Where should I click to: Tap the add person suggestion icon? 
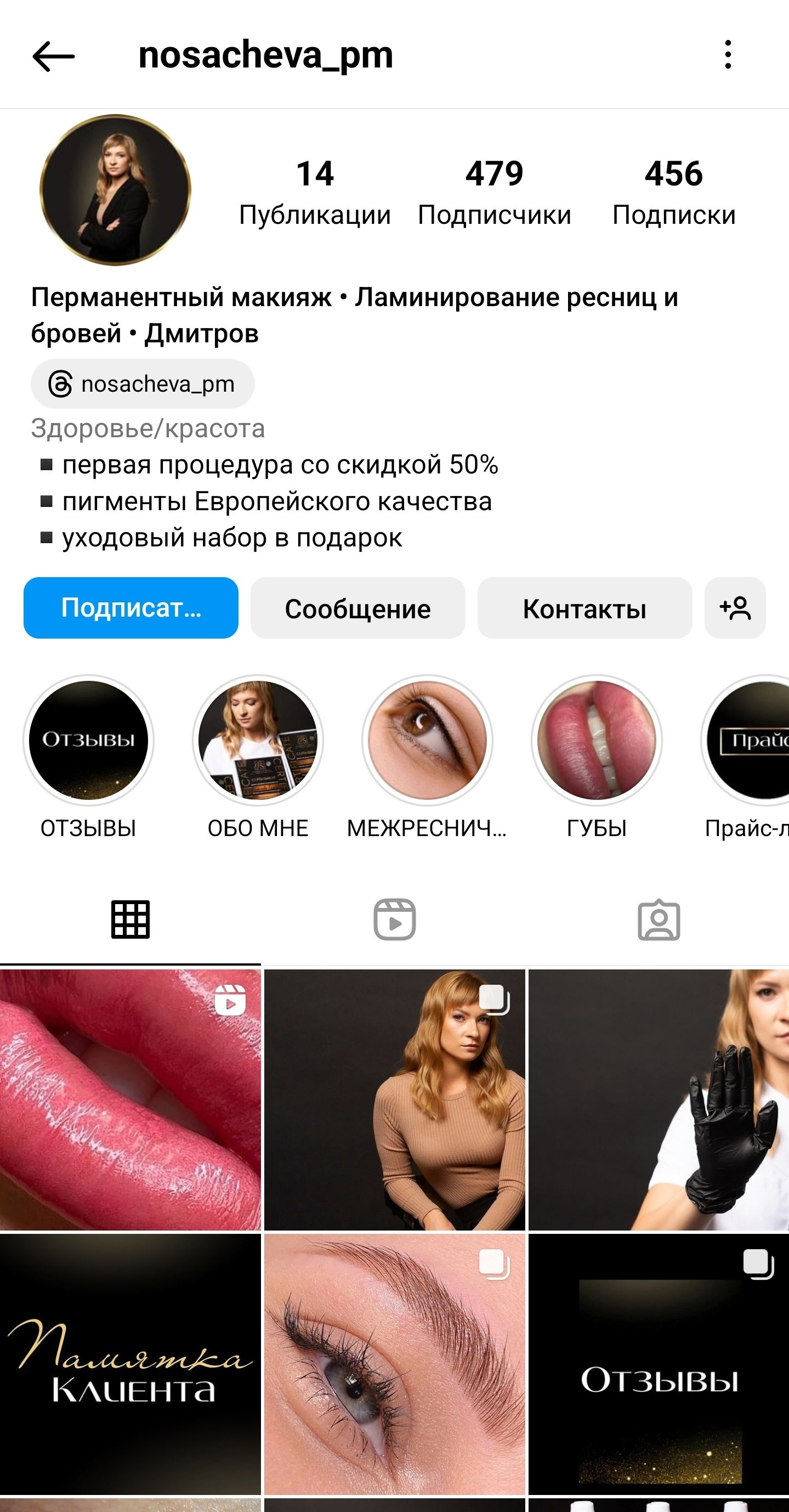pyautogui.click(x=735, y=608)
